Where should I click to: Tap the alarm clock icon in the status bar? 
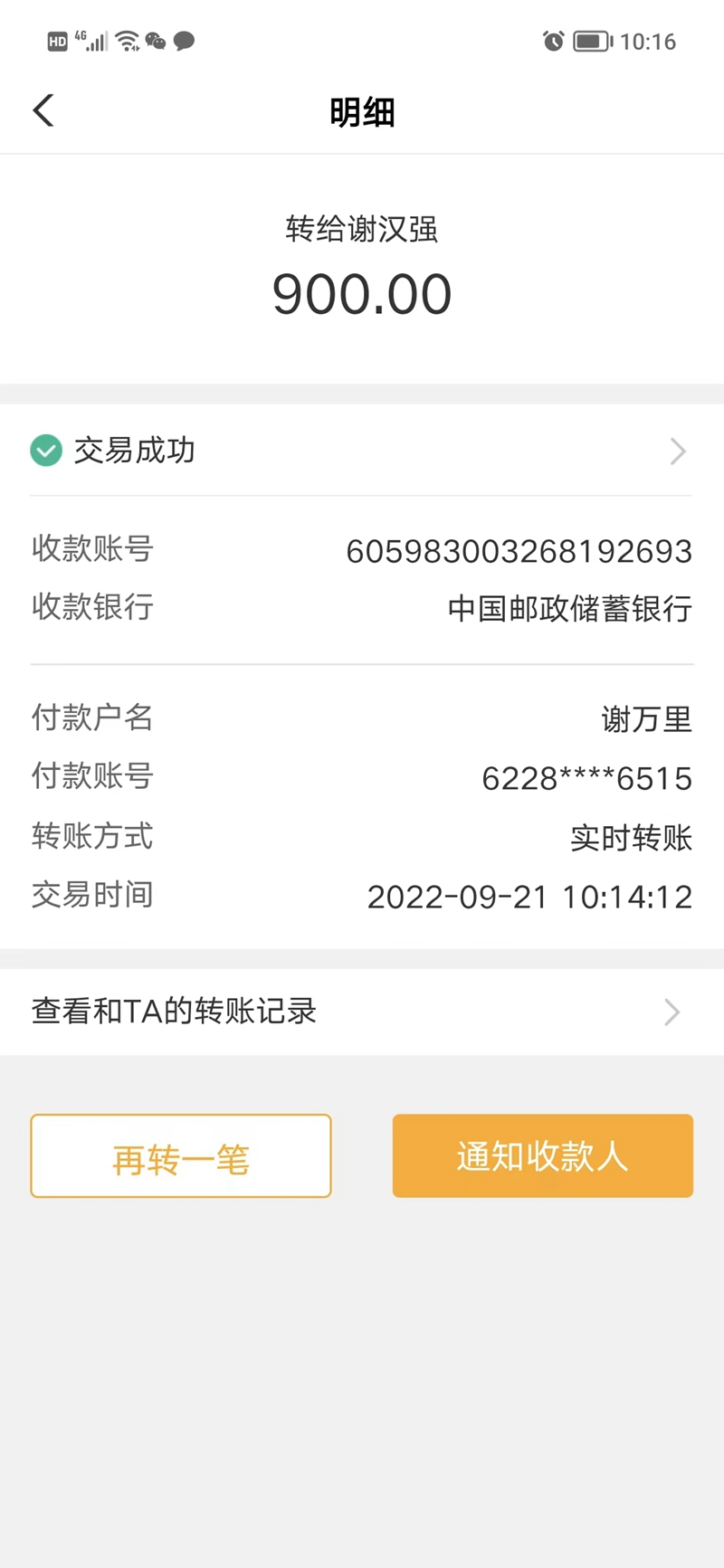click(x=552, y=41)
